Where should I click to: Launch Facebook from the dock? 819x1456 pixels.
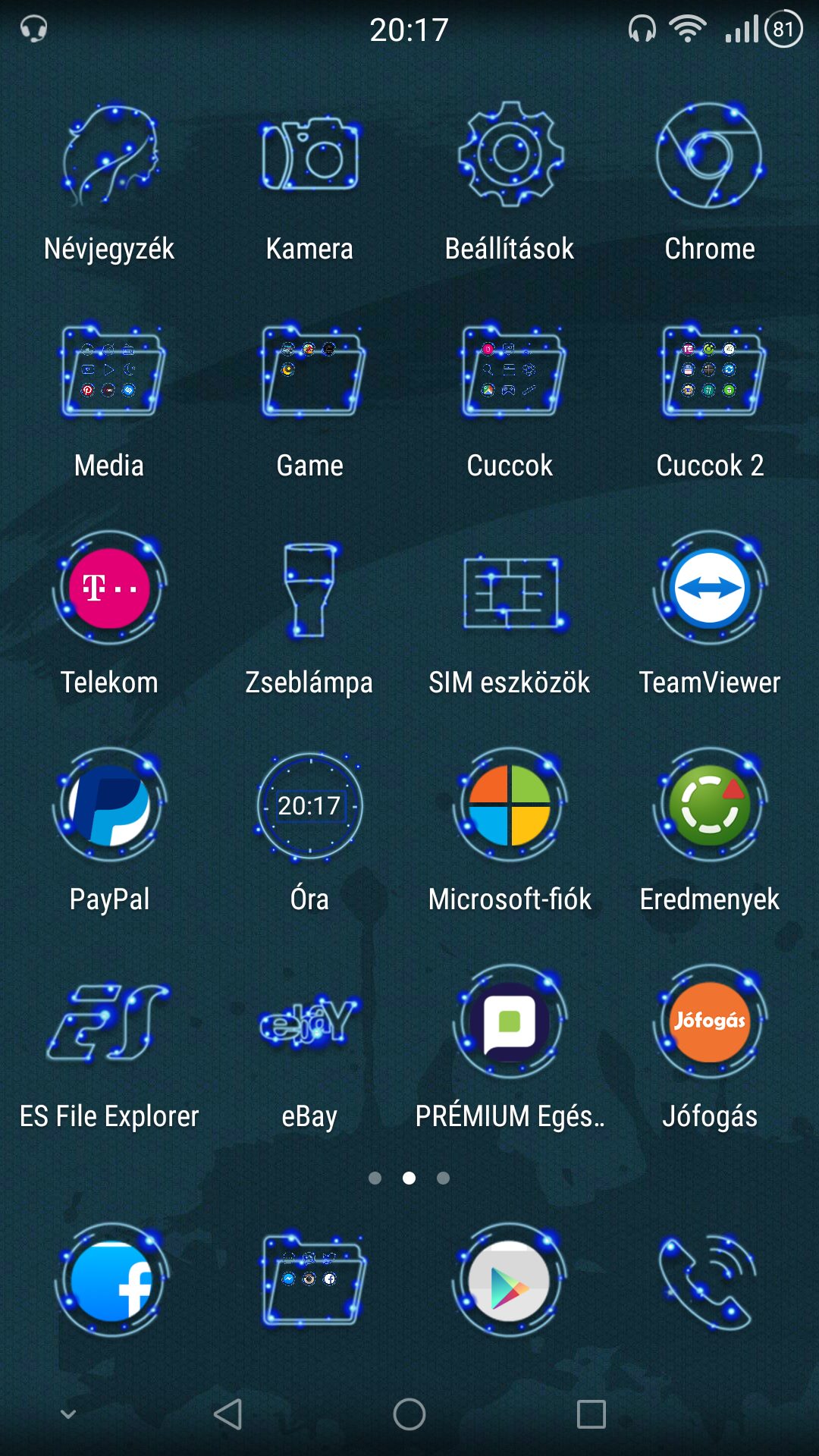tap(111, 1282)
